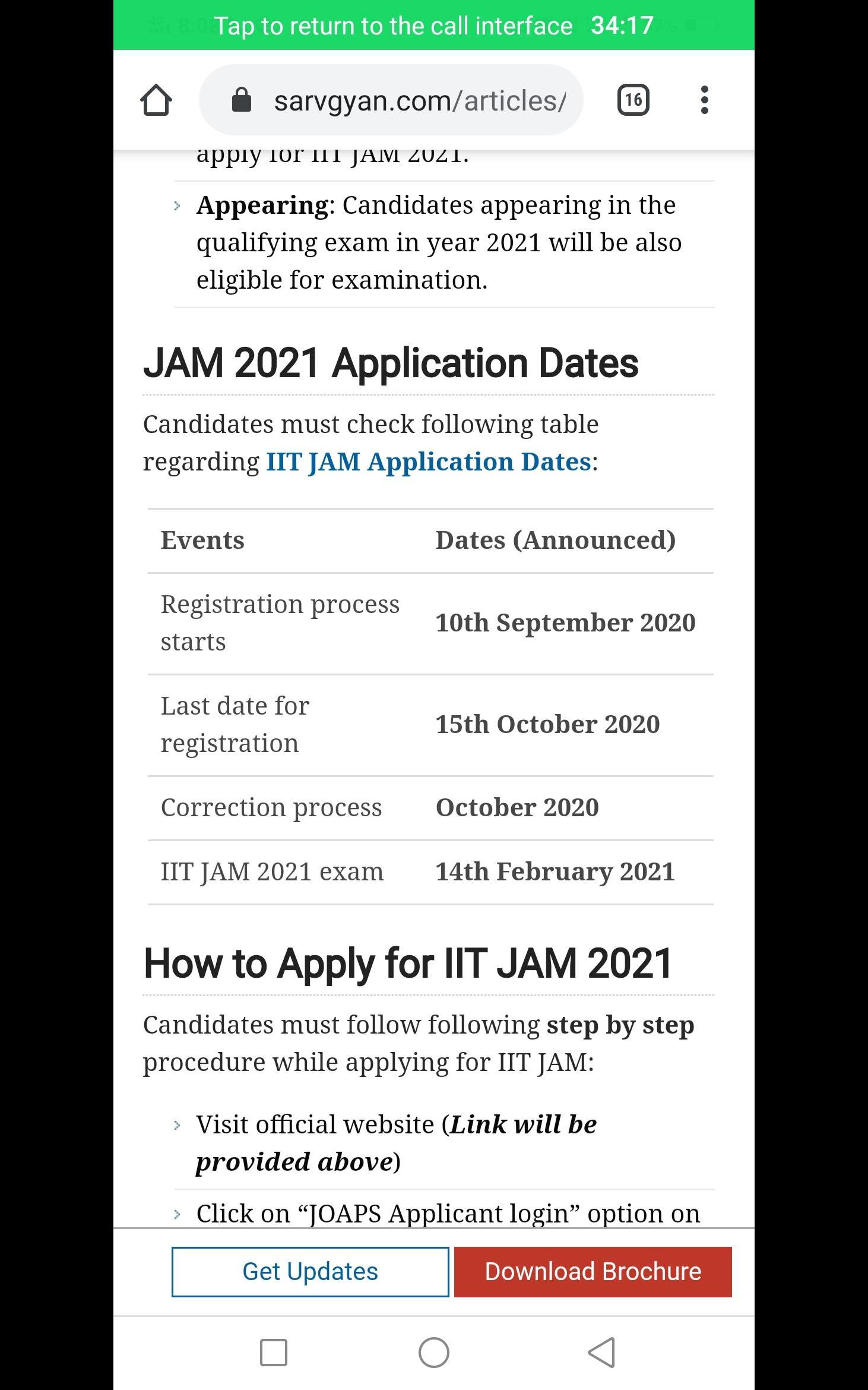Tap the red Download Brochure button
This screenshot has width=868, height=1390.
point(593,1271)
